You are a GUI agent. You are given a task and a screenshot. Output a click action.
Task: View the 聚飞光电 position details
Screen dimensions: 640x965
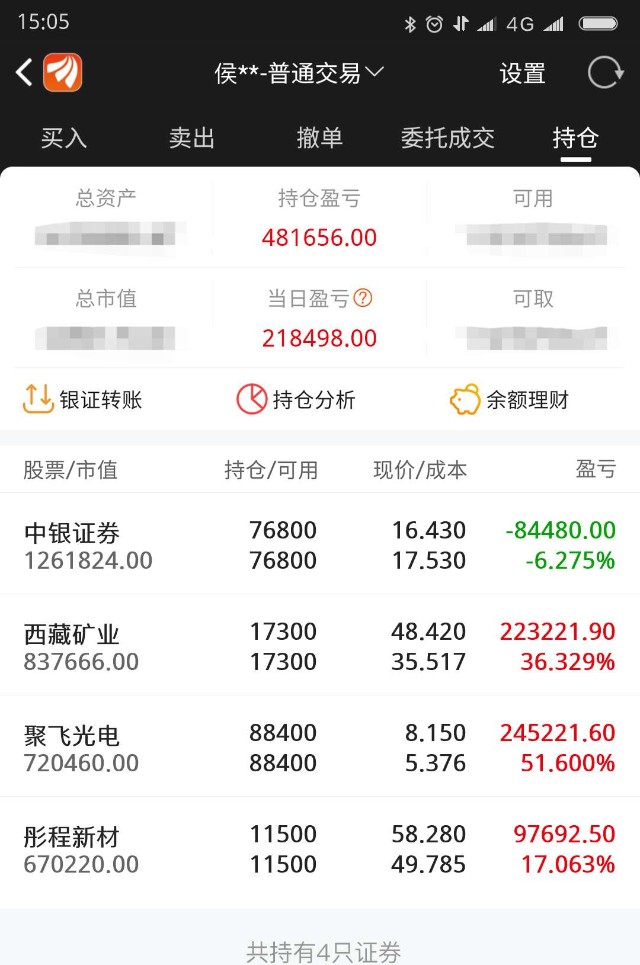tap(320, 748)
